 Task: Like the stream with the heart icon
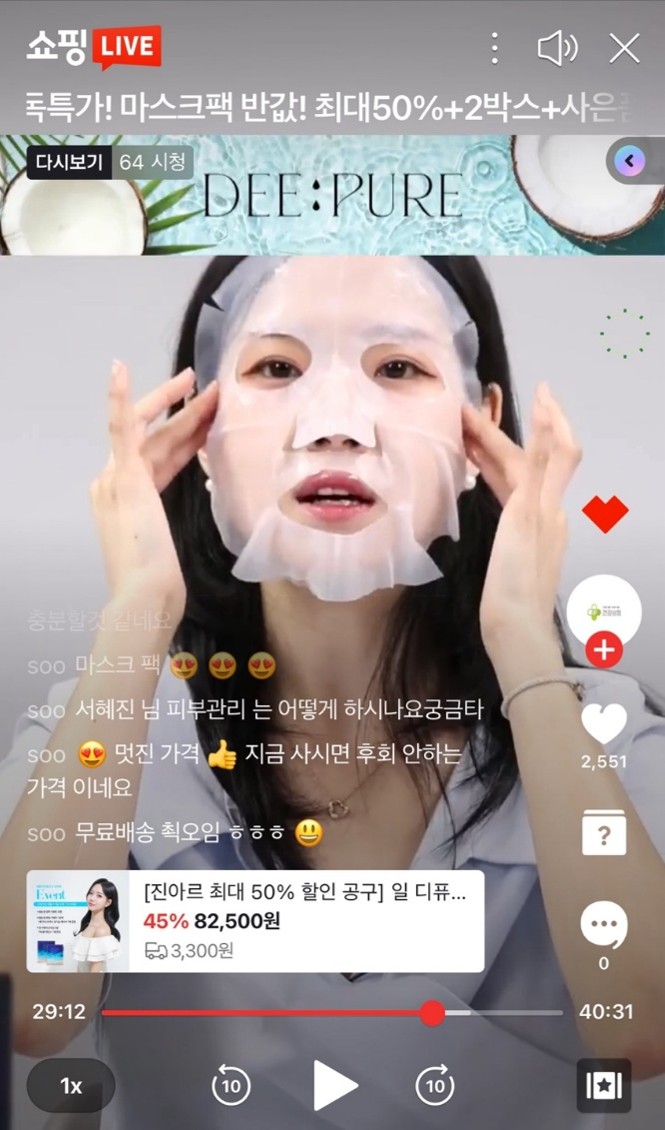click(x=604, y=724)
